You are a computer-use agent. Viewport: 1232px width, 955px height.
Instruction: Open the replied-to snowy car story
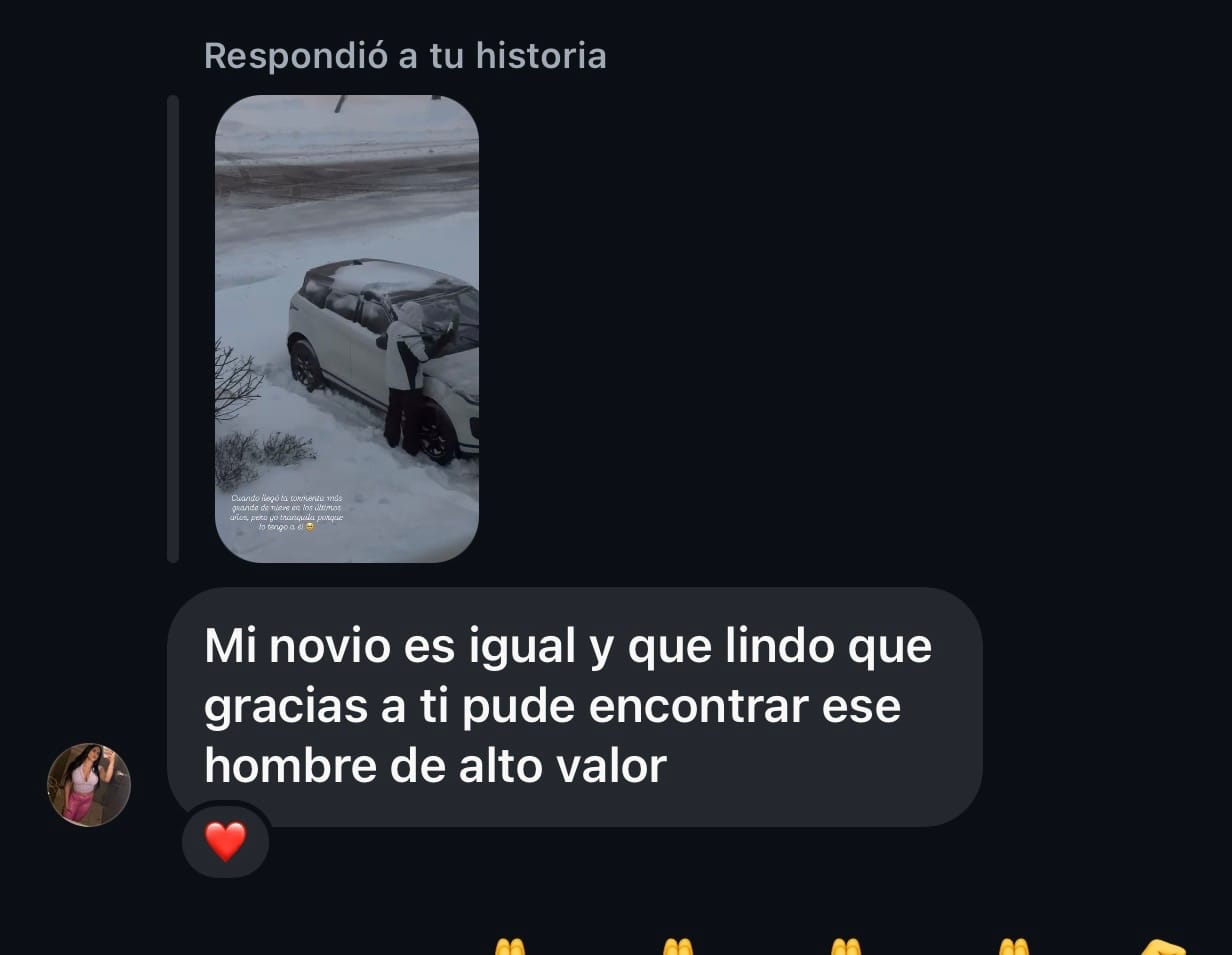(347, 328)
